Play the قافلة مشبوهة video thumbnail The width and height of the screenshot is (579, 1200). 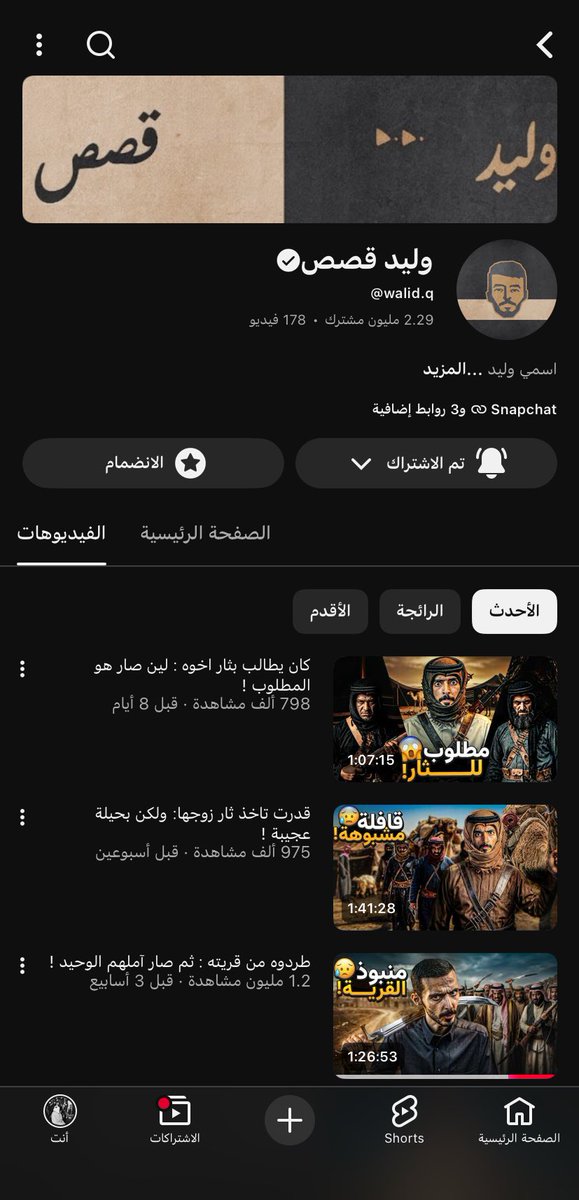tap(445, 867)
